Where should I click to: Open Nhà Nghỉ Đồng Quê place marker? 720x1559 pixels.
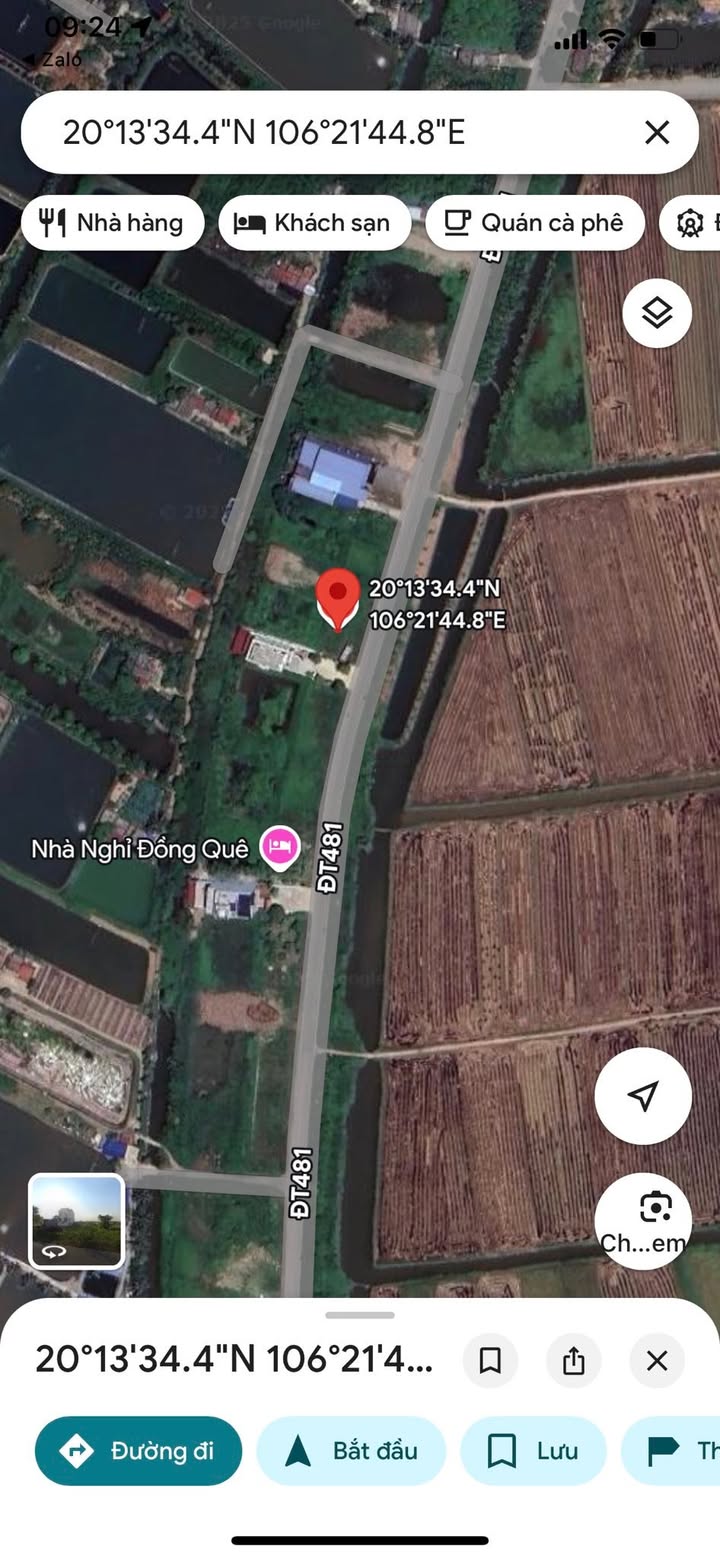coord(280,848)
